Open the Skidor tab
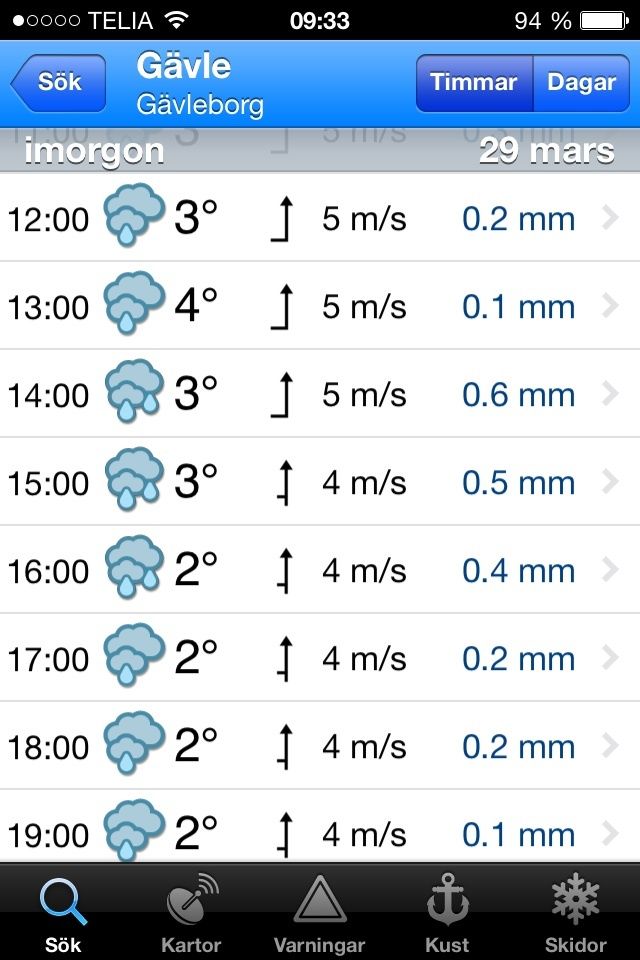This screenshot has height=960, width=640. pyautogui.click(x=576, y=913)
